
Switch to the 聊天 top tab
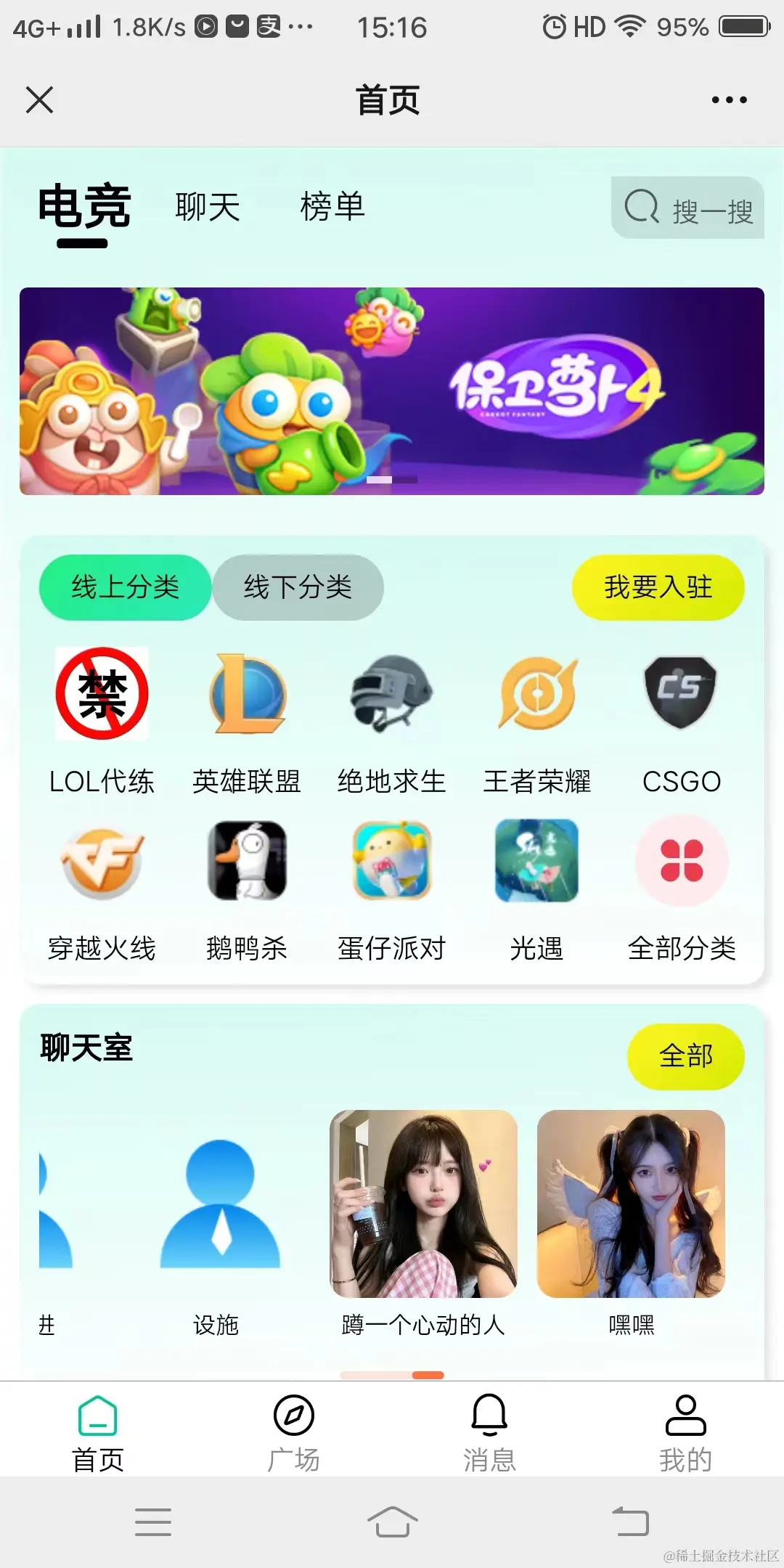(x=208, y=208)
